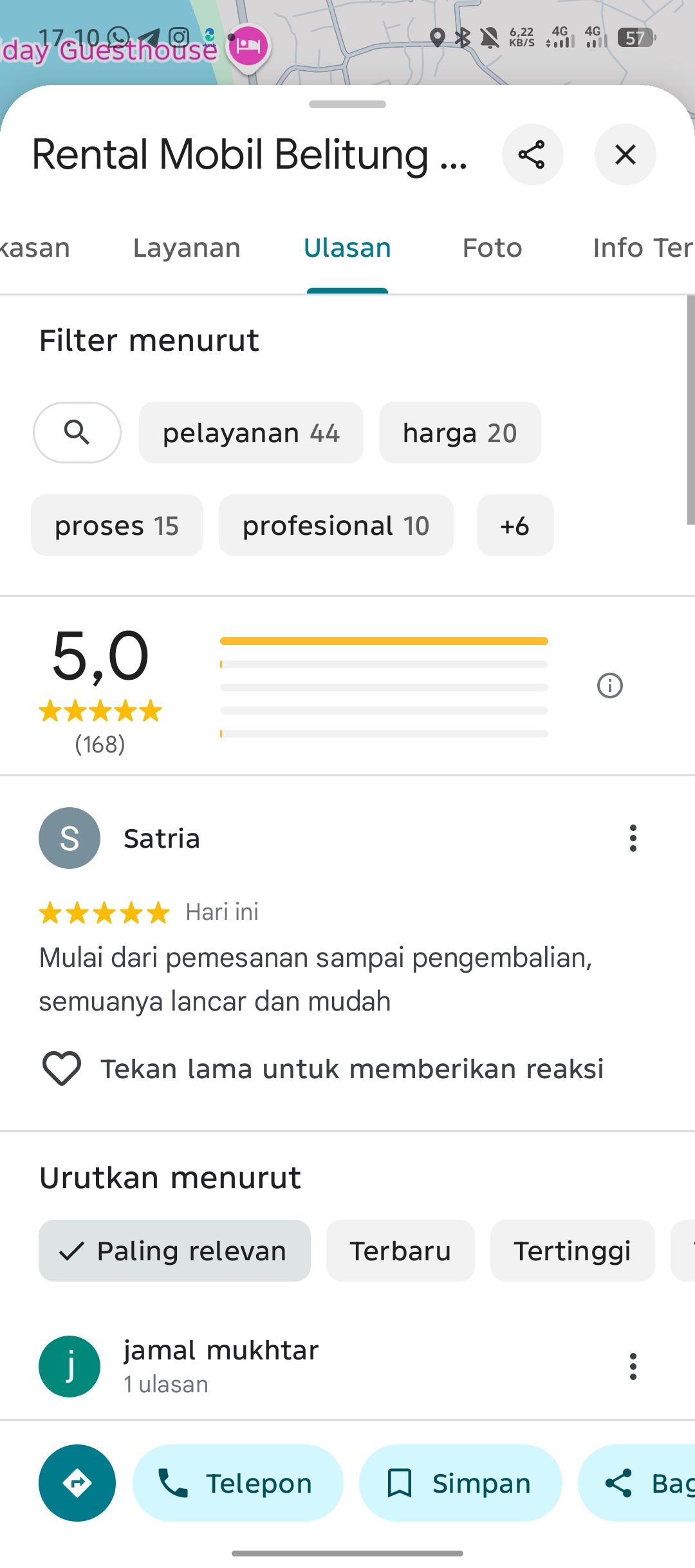Switch to the Layanan tab
Screen dimensions: 695x1568
(x=187, y=248)
